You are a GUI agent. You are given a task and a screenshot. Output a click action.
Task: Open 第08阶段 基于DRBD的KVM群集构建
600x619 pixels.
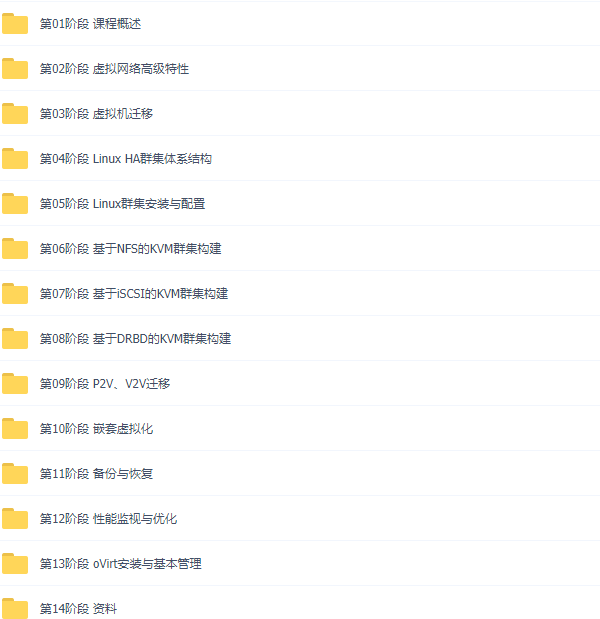click(x=135, y=339)
